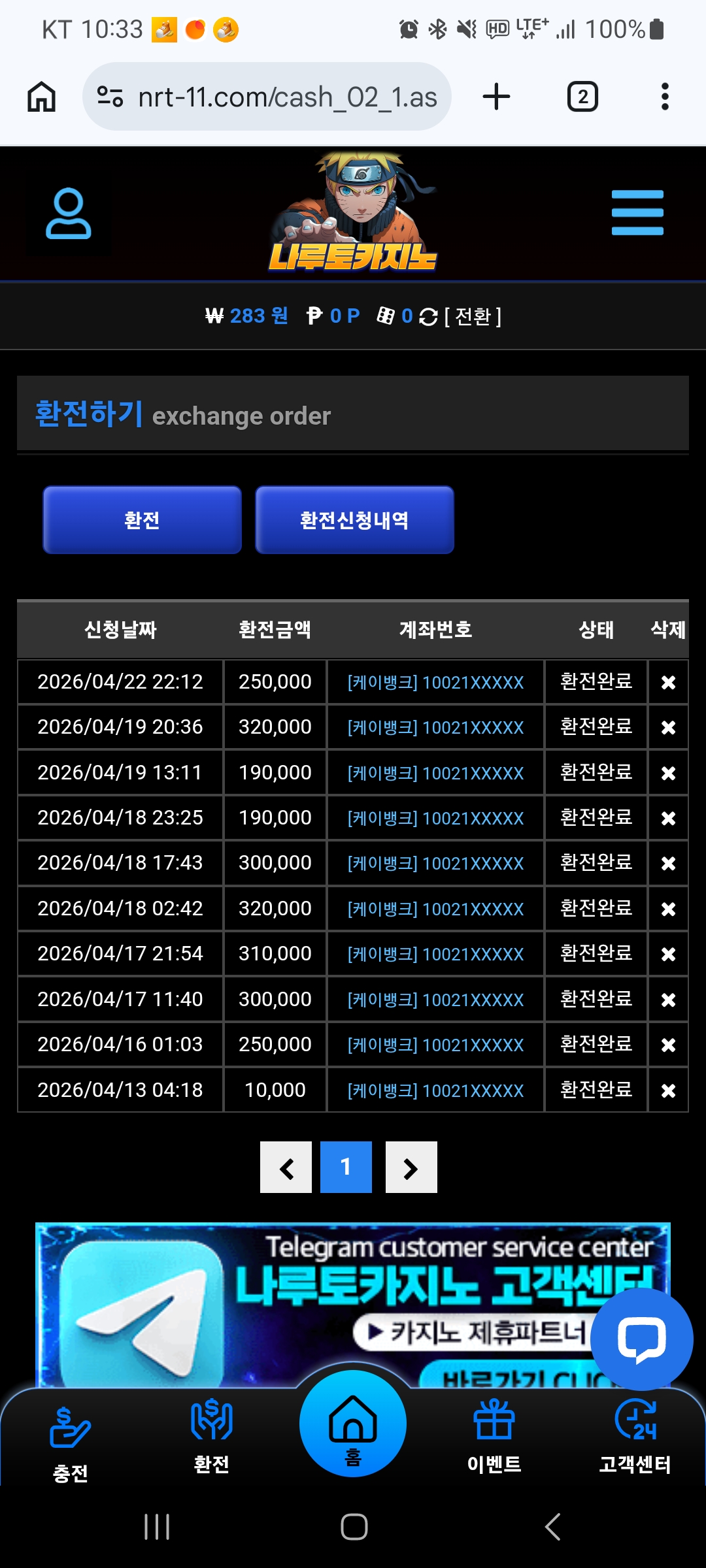
Task: Delete the 2026/04/13 04:18 exchange record
Action: [668, 1090]
